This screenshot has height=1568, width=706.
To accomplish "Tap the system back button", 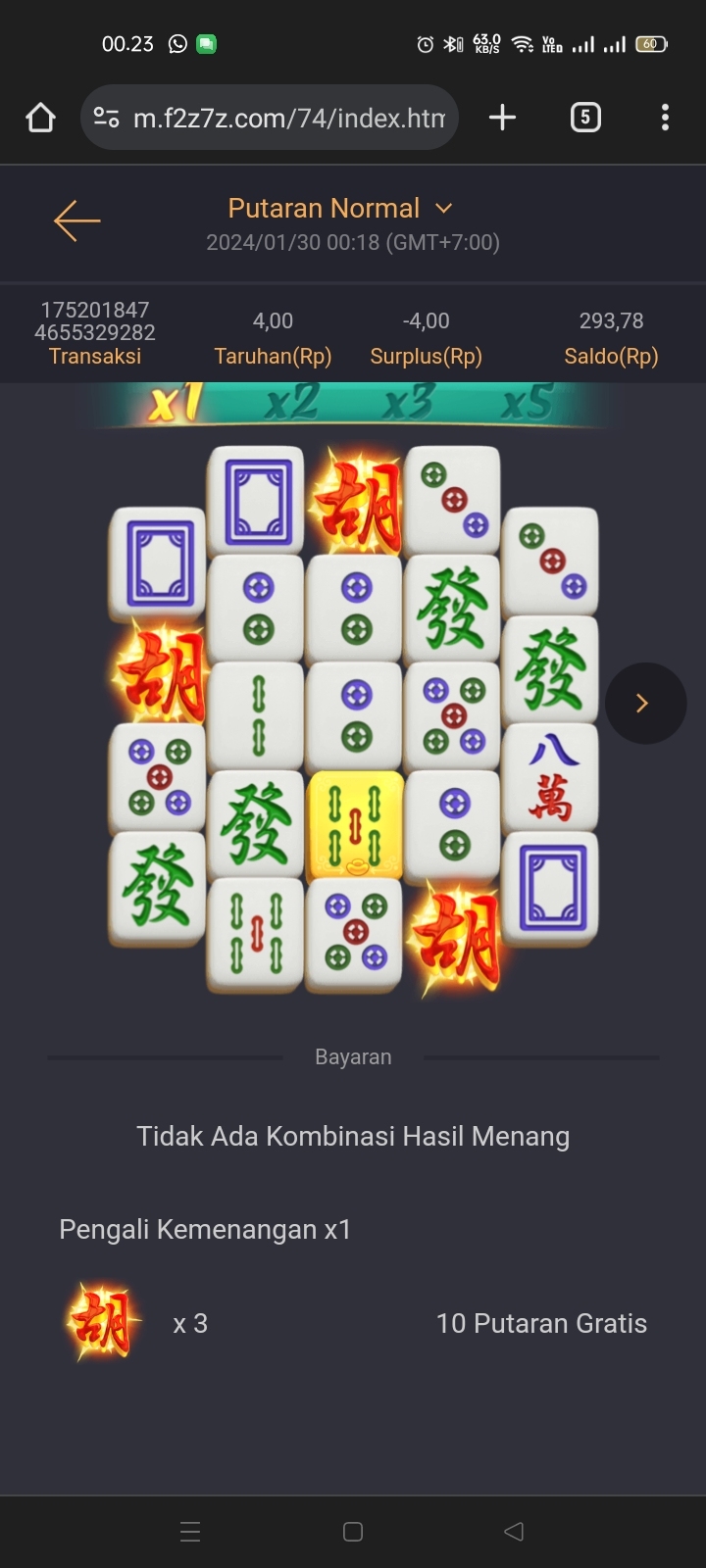I will tap(514, 1532).
